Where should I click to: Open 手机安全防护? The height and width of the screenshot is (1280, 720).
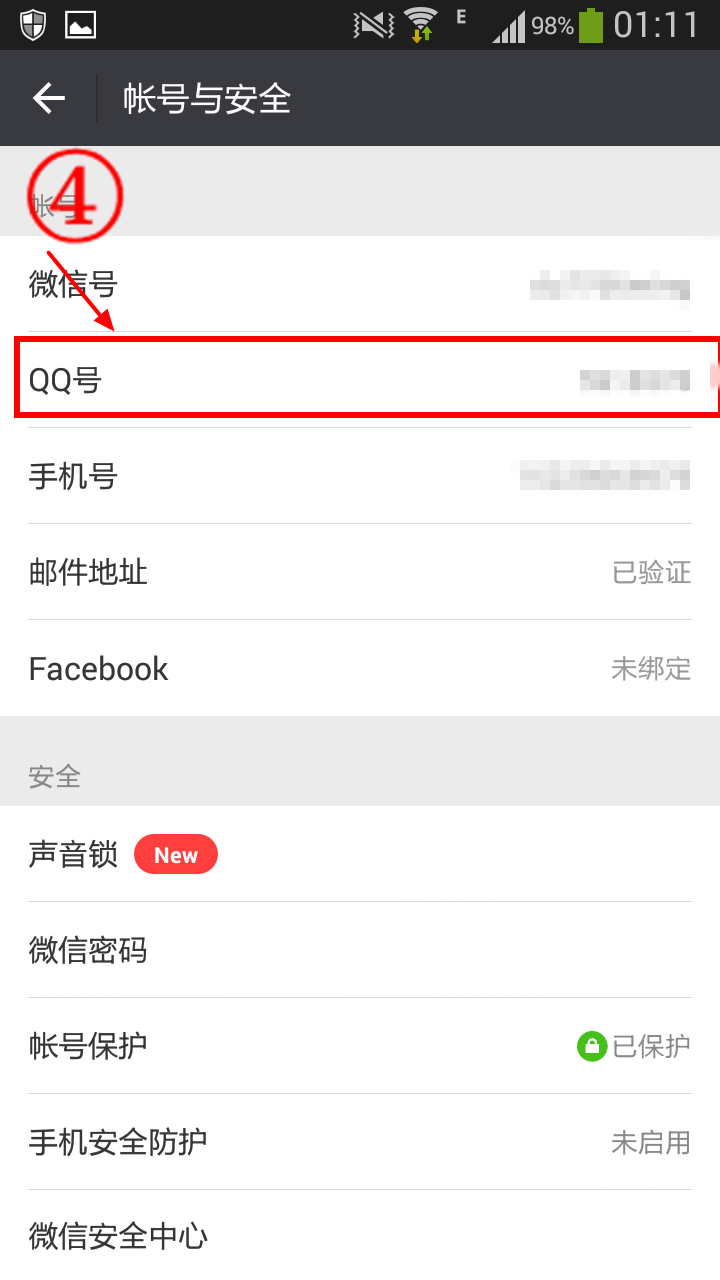pos(360,1142)
